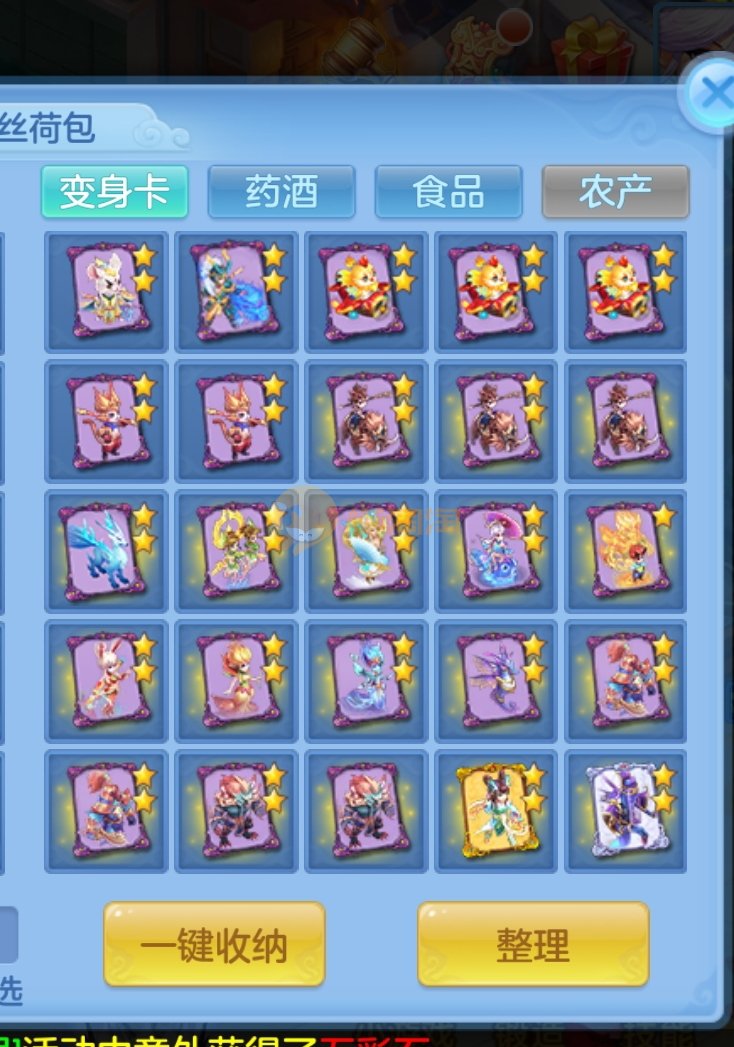Select the golden-framed transformation card

click(496, 810)
